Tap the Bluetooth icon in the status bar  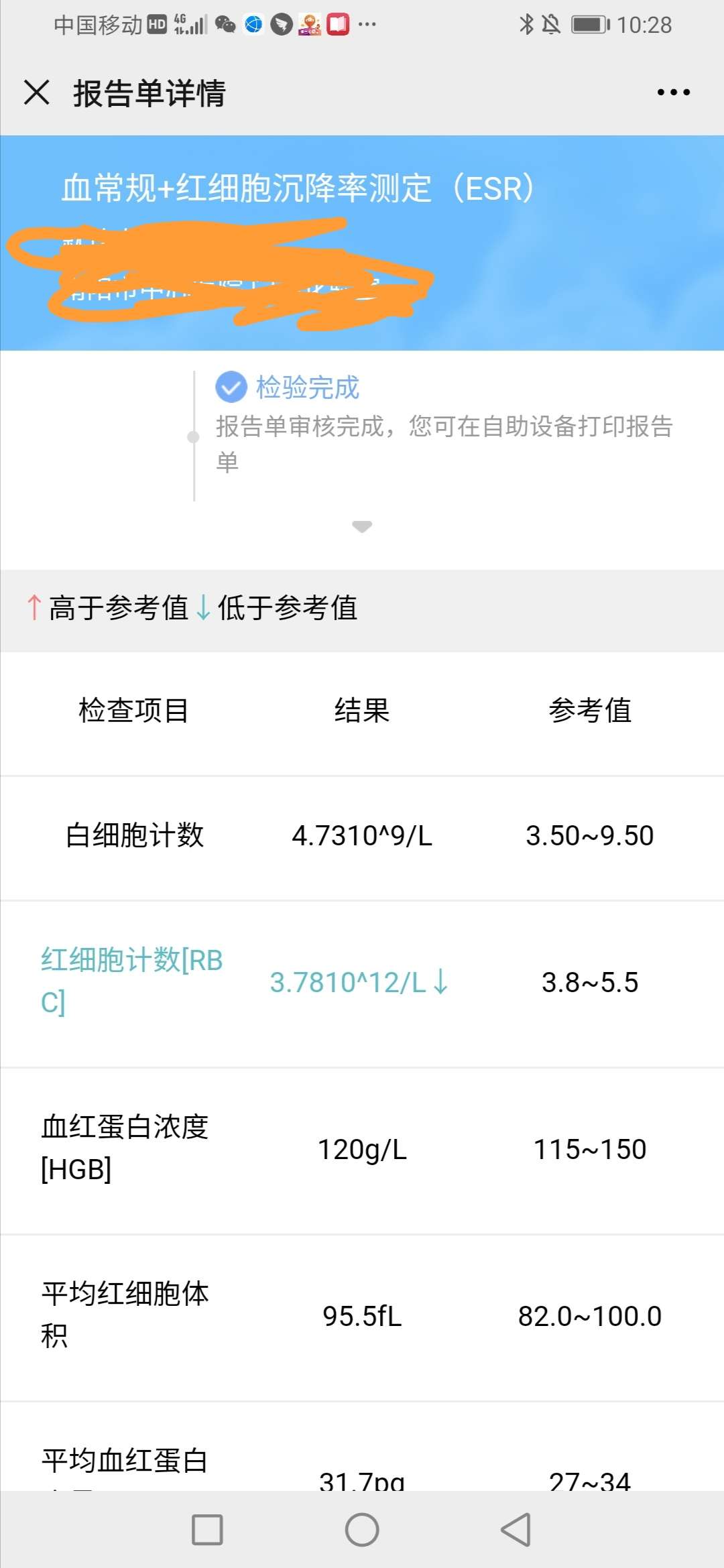pos(527,23)
